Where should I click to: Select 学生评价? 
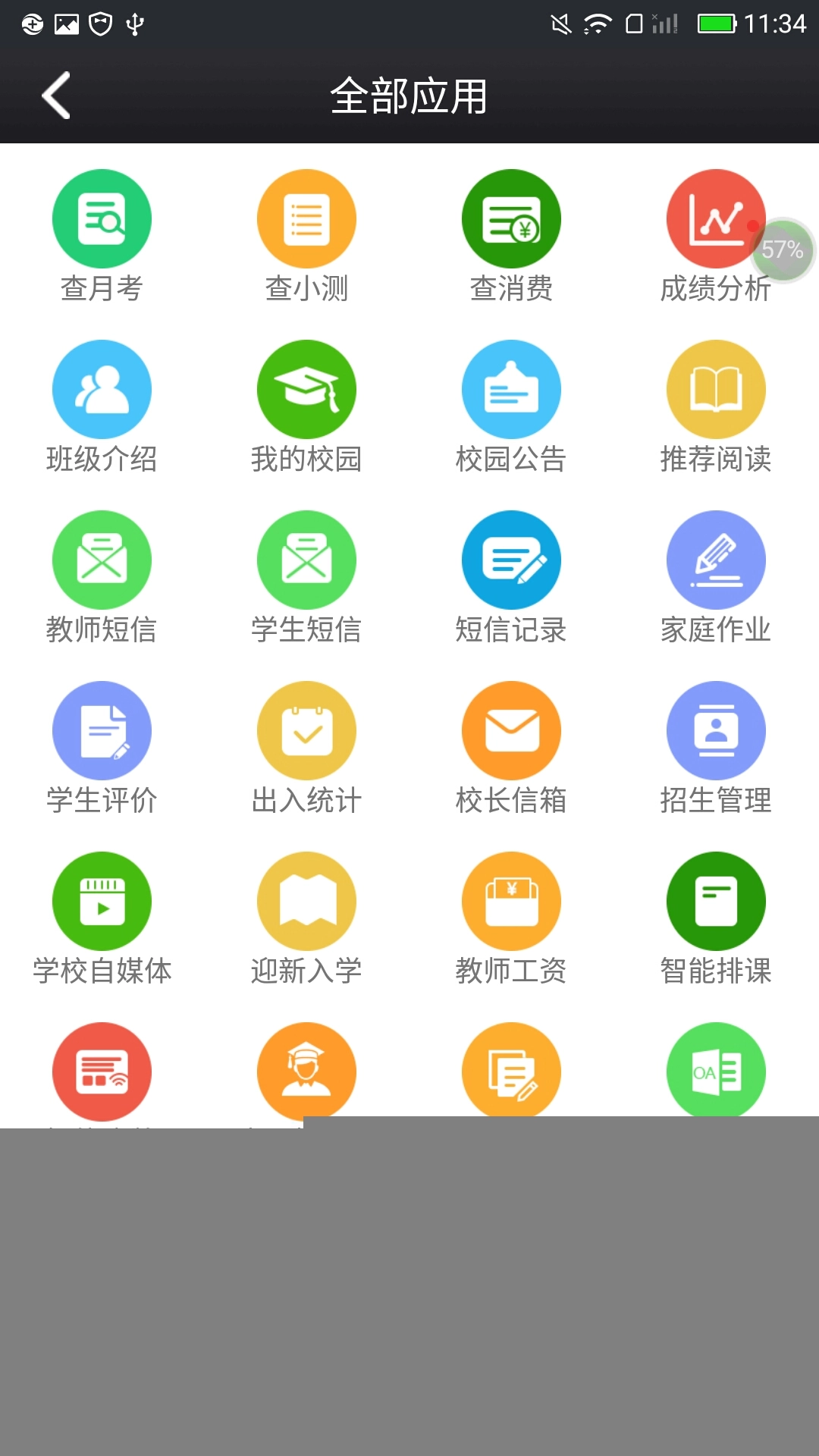(x=102, y=731)
